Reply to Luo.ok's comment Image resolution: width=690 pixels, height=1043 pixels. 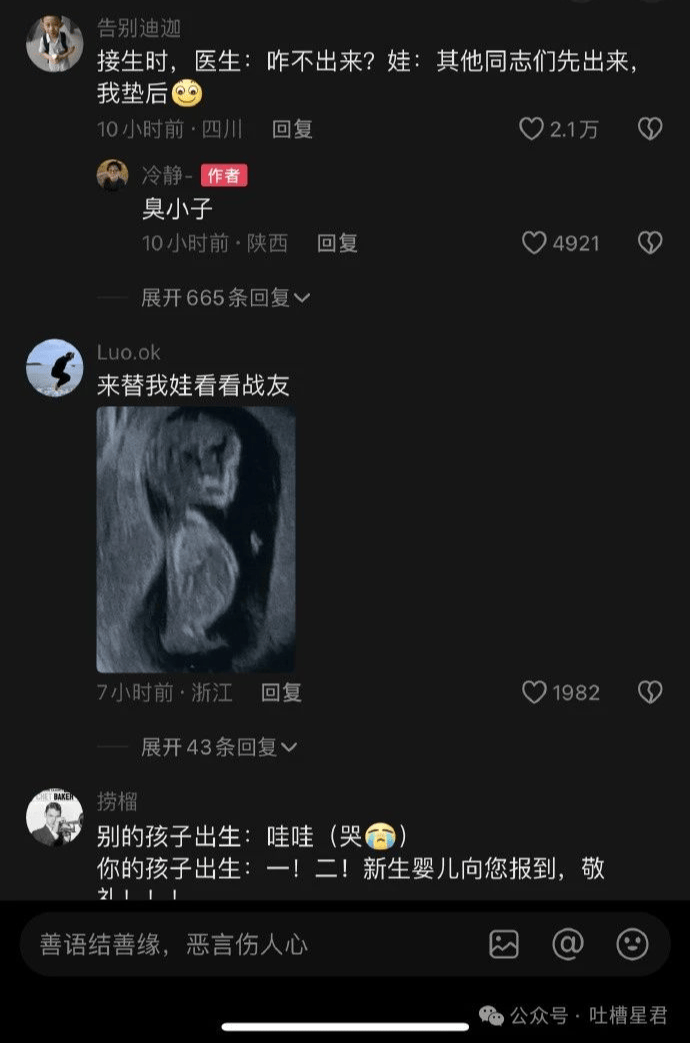pyautogui.click(x=281, y=692)
